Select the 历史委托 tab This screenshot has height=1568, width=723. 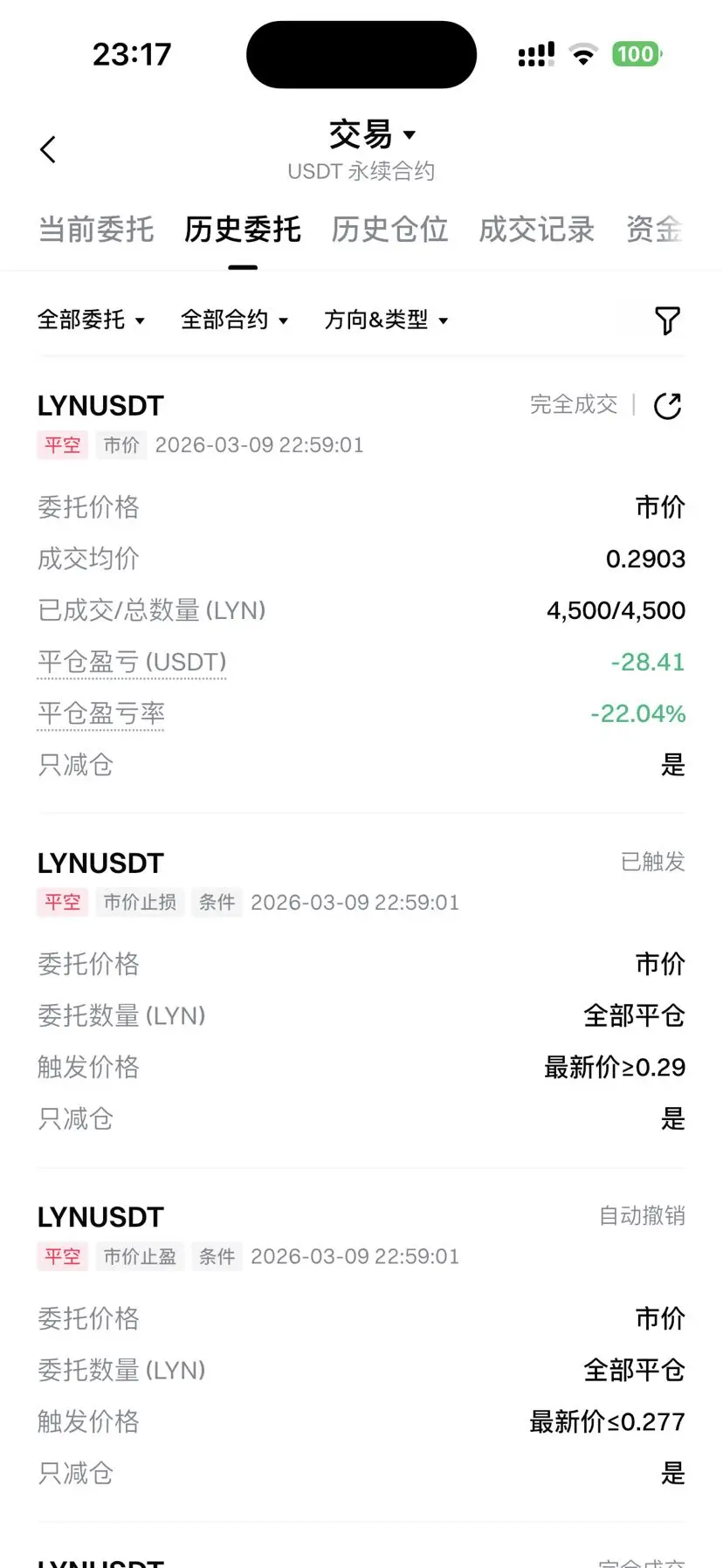pyautogui.click(x=243, y=230)
